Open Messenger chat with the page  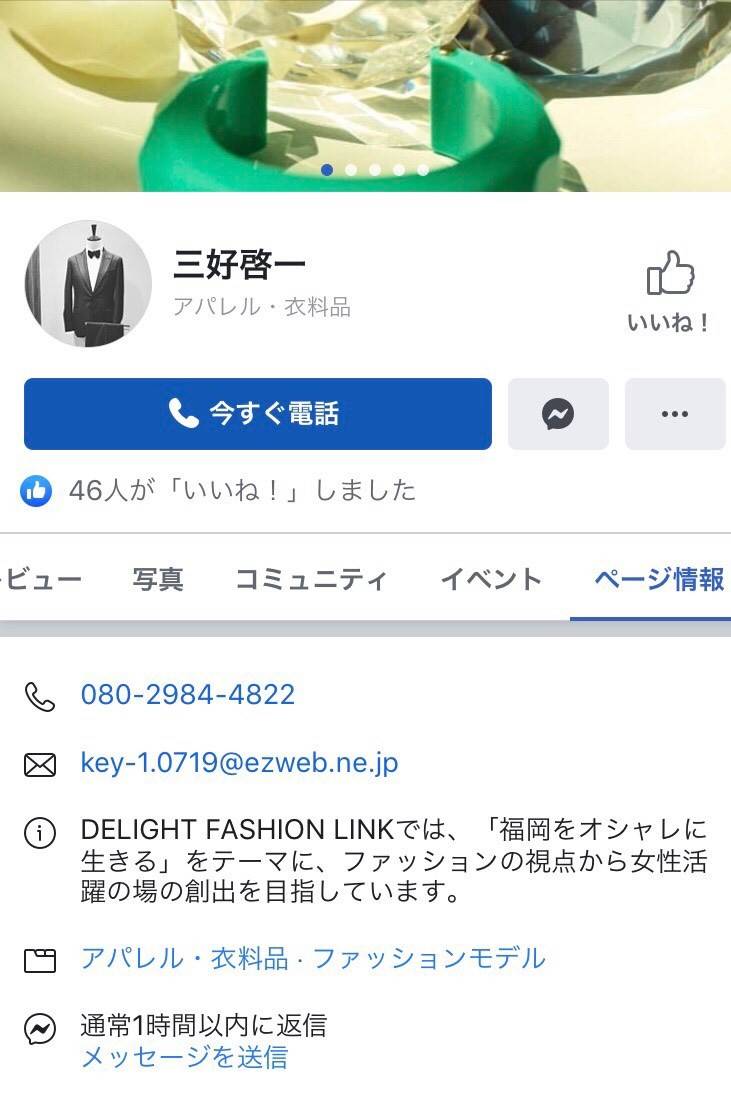(558, 414)
